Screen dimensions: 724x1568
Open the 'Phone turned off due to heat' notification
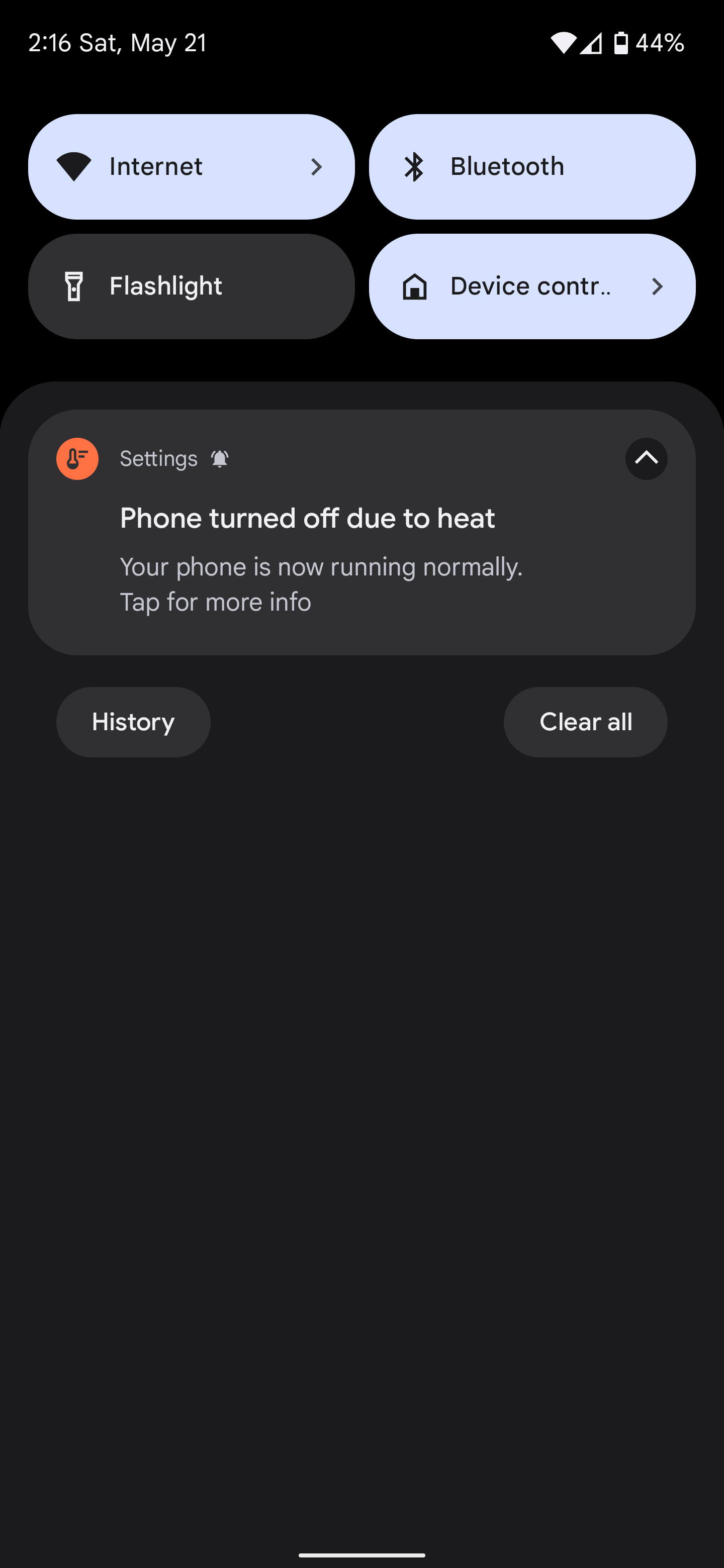click(361, 532)
